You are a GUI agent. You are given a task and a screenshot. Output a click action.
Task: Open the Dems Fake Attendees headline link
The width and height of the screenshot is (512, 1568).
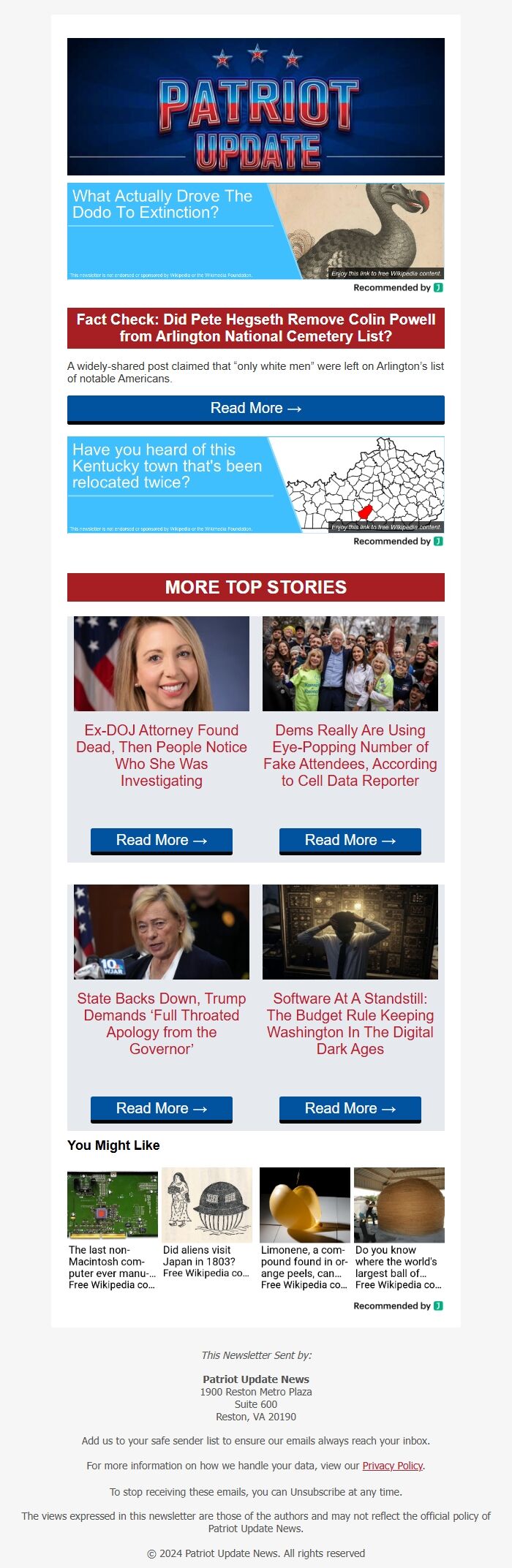pyautogui.click(x=350, y=755)
